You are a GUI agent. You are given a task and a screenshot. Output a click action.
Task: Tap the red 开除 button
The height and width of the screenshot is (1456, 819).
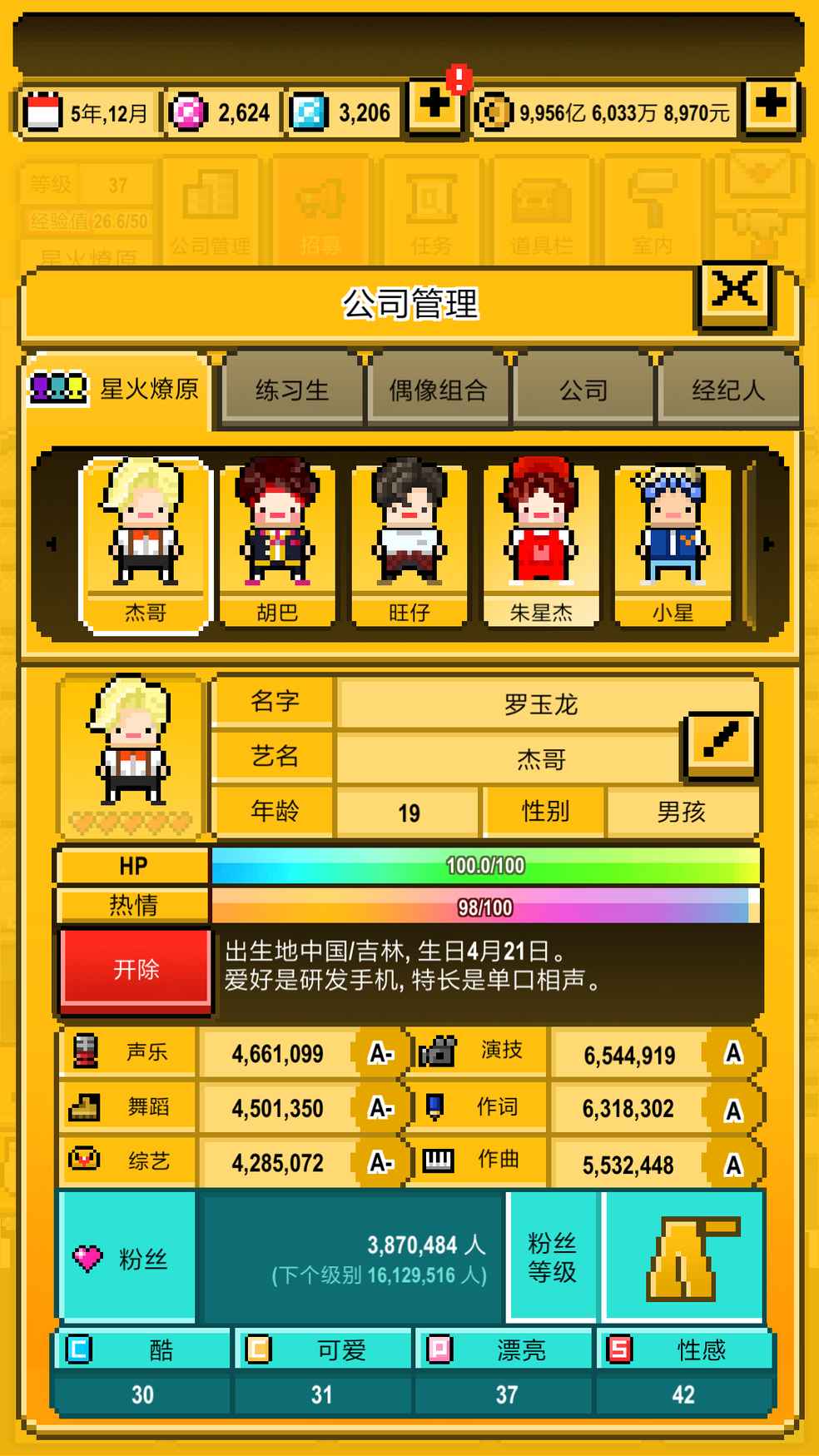[x=136, y=969]
